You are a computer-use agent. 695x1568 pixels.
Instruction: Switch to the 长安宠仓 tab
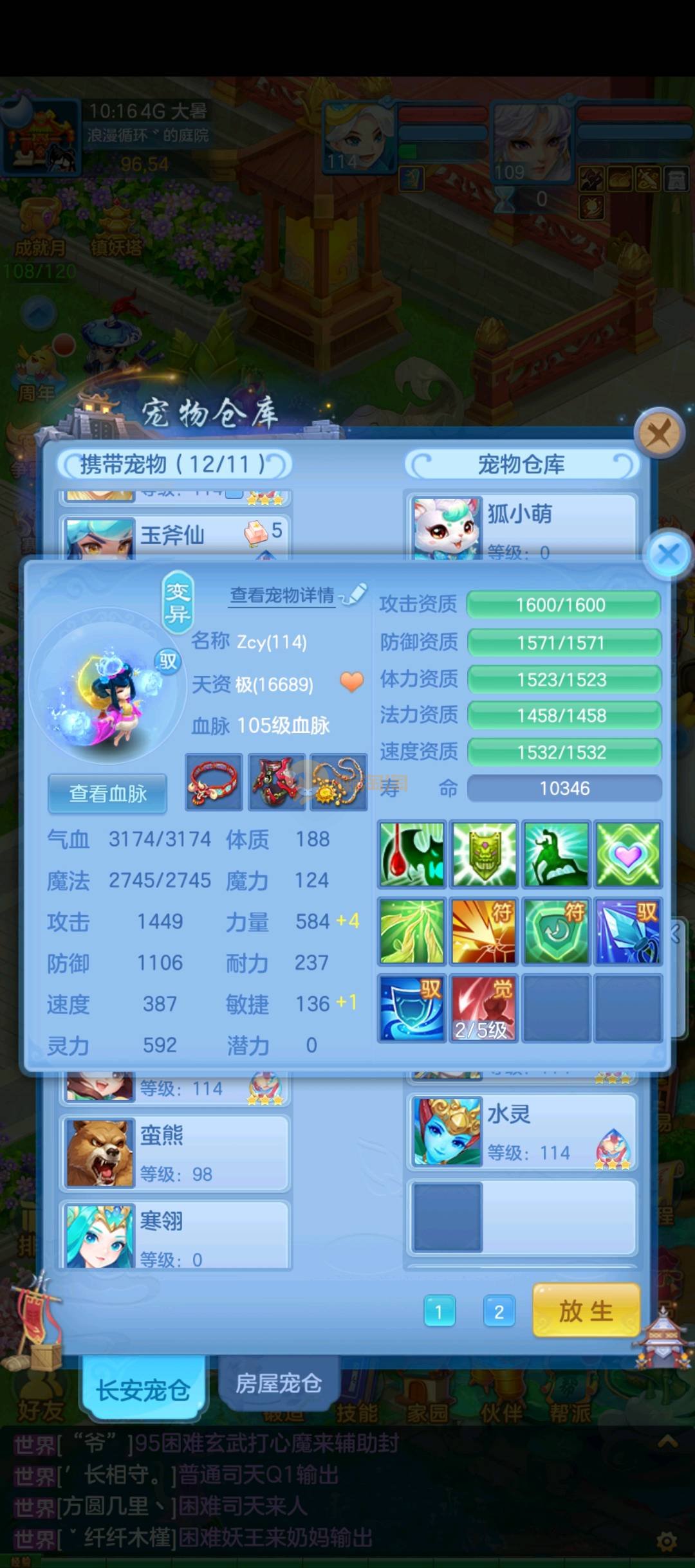click(143, 1390)
